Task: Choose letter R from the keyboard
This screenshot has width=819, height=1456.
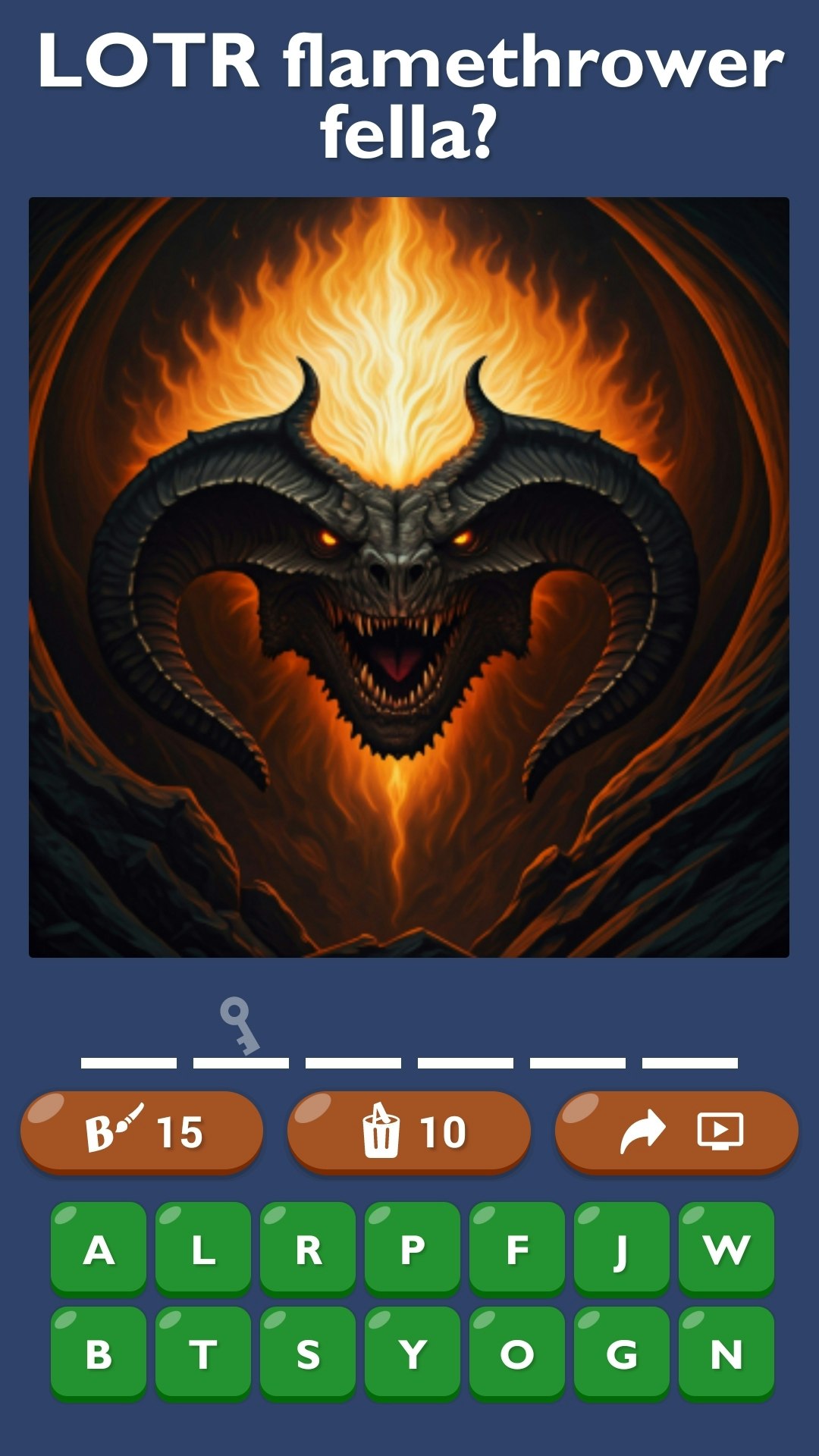Action: 308,1249
